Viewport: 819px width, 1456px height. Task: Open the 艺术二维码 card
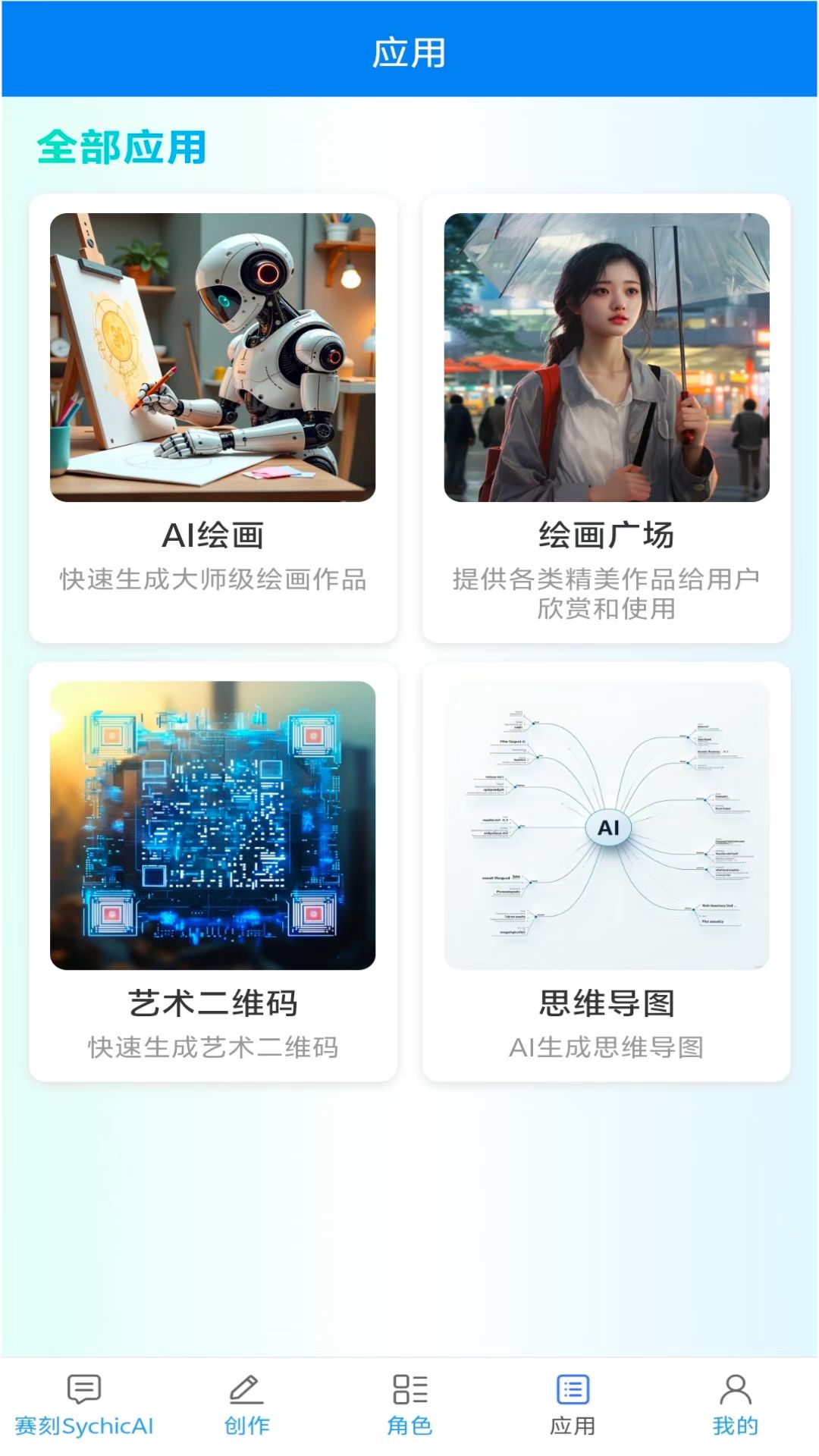(213, 871)
